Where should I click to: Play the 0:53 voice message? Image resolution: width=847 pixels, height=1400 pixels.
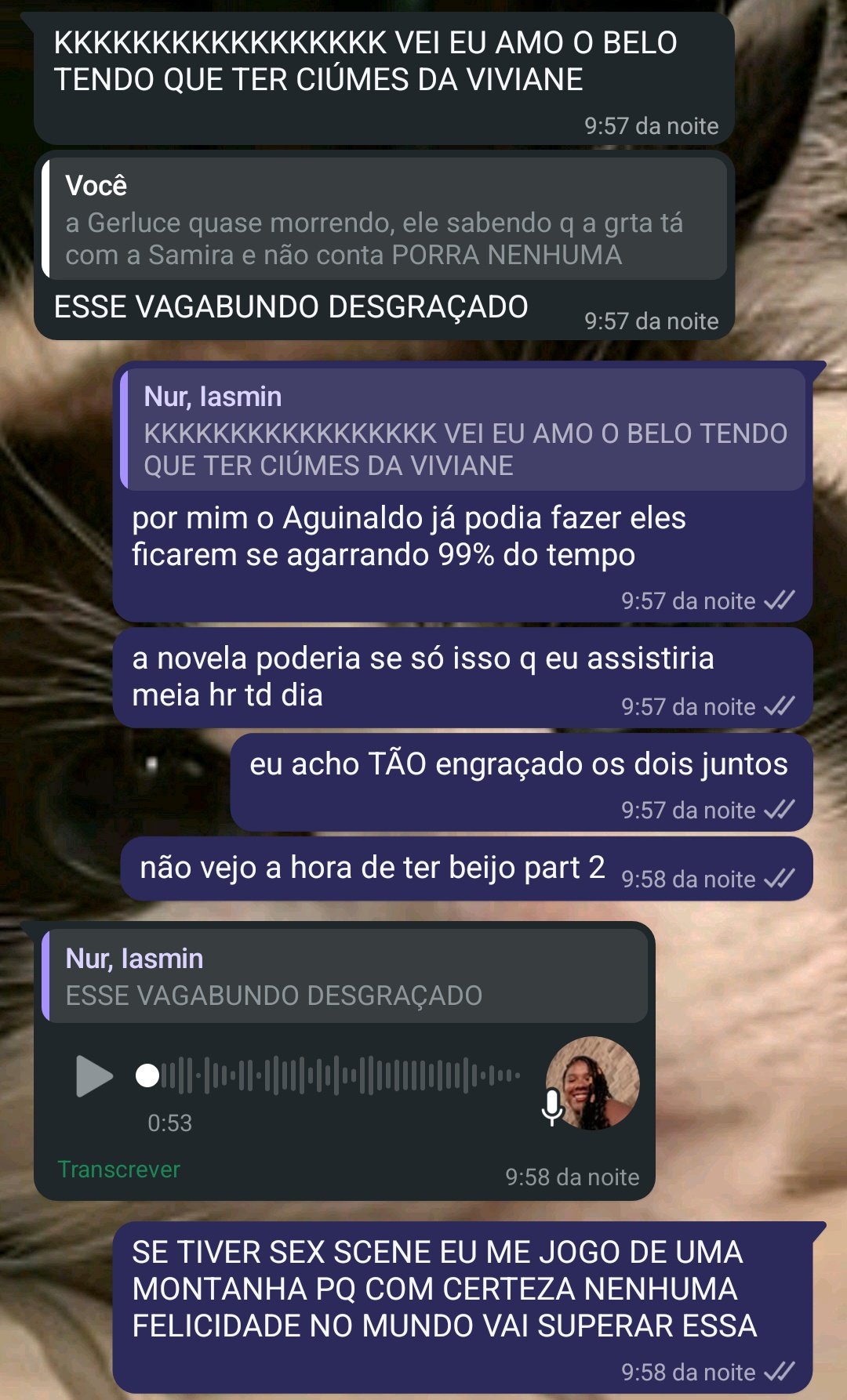(x=94, y=1075)
